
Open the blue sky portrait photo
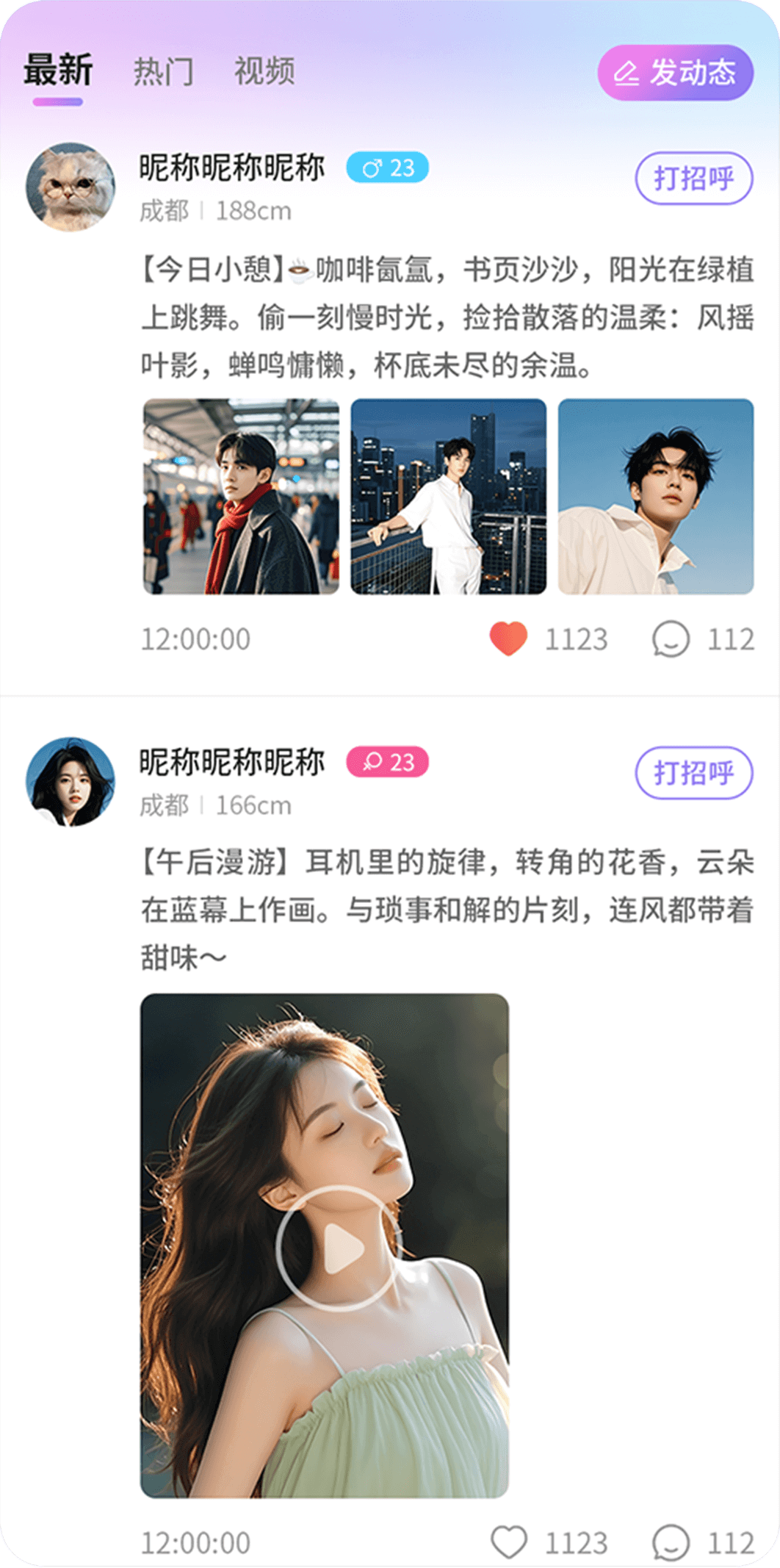pos(655,497)
